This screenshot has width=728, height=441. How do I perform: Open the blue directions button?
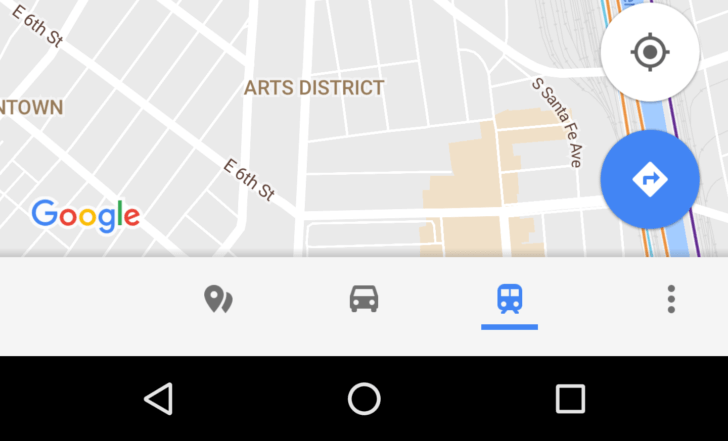pos(650,180)
